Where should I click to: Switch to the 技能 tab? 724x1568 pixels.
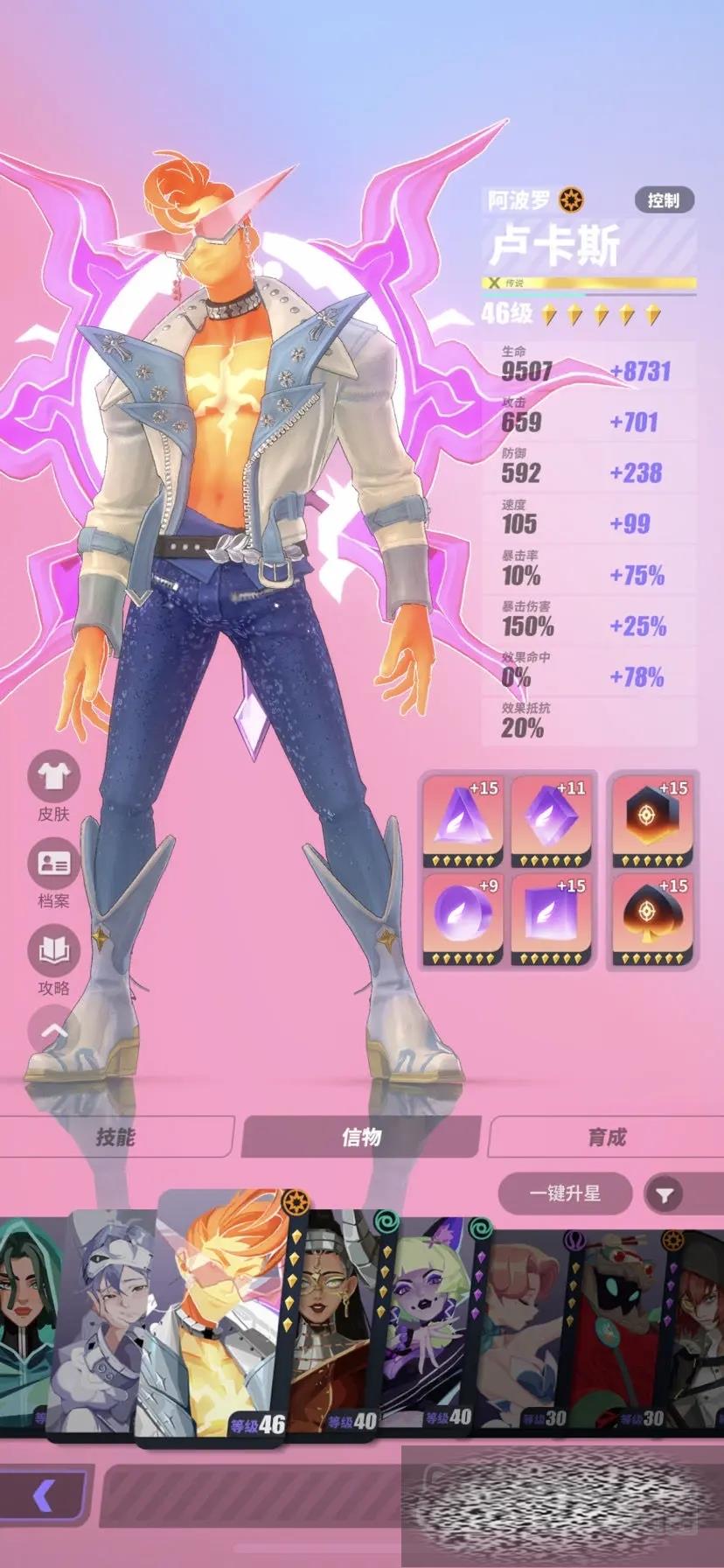[x=115, y=1137]
